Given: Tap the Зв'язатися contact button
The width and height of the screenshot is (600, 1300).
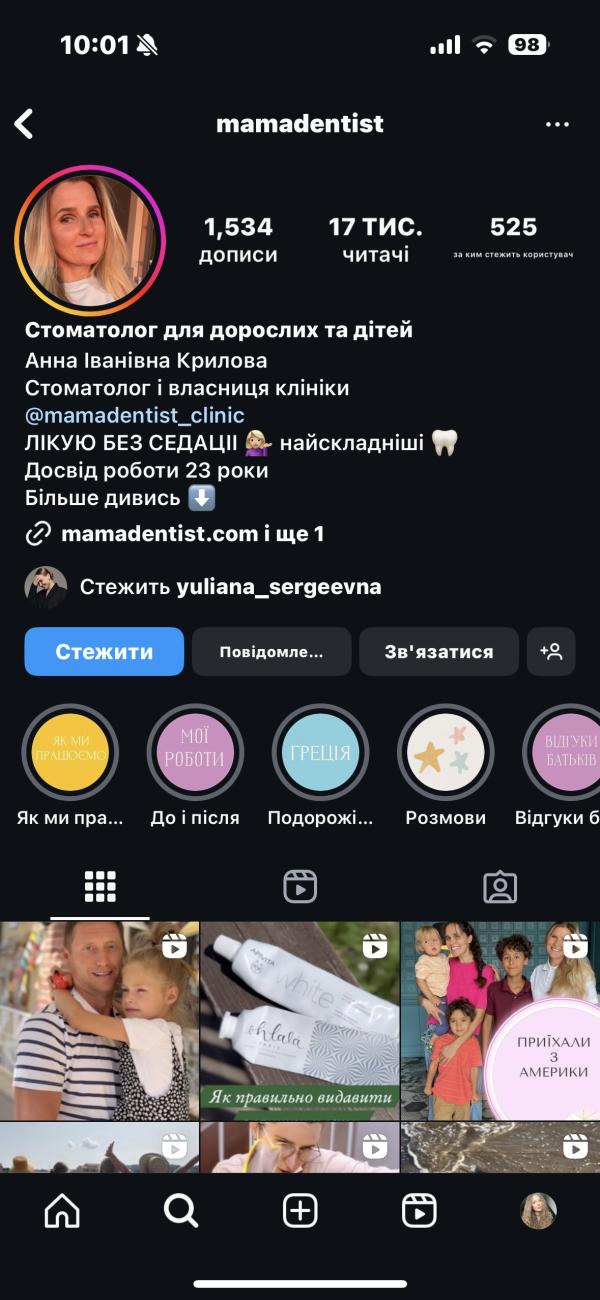Looking at the screenshot, I should [439, 652].
